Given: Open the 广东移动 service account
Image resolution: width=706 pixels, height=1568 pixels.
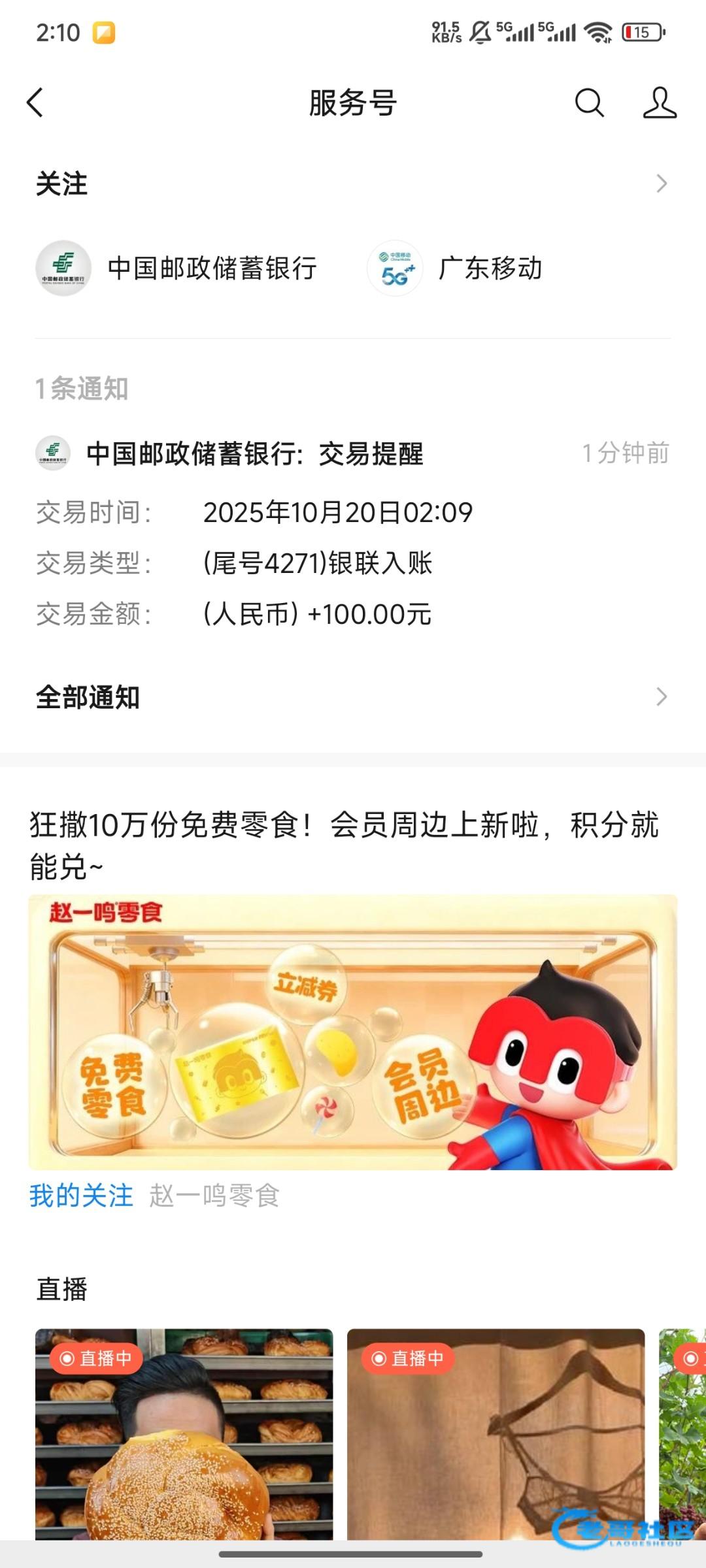Looking at the screenshot, I should pyautogui.click(x=456, y=269).
